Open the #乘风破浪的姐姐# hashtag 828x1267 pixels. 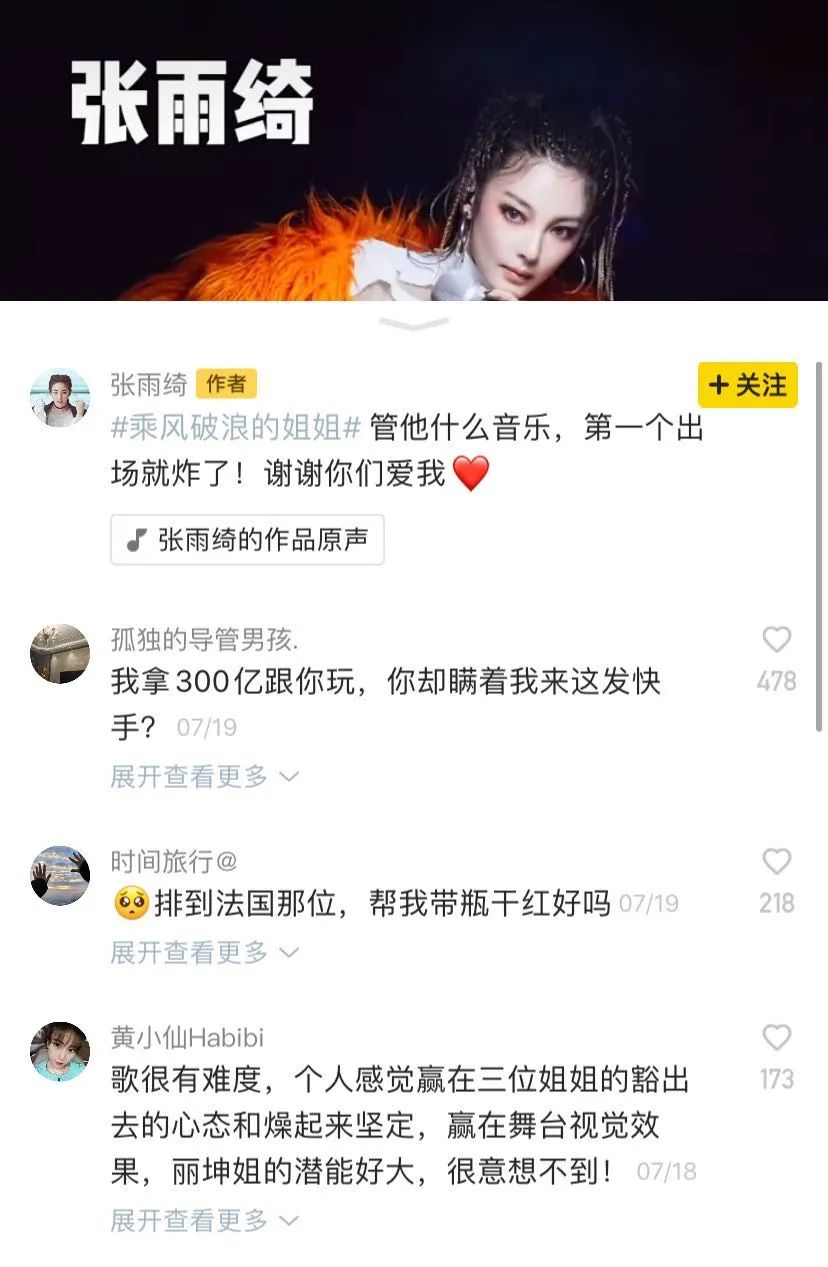click(x=236, y=428)
